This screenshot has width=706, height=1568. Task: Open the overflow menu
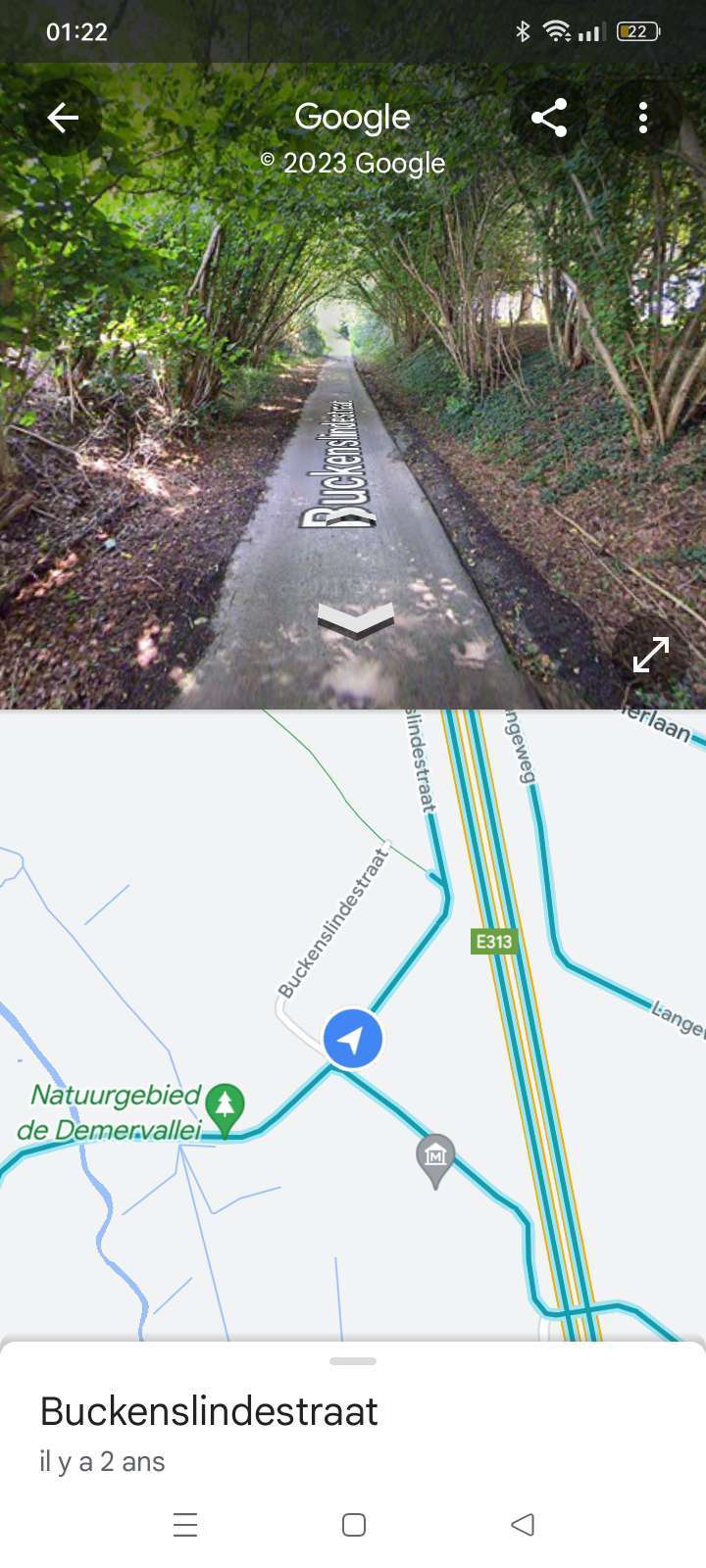643,118
